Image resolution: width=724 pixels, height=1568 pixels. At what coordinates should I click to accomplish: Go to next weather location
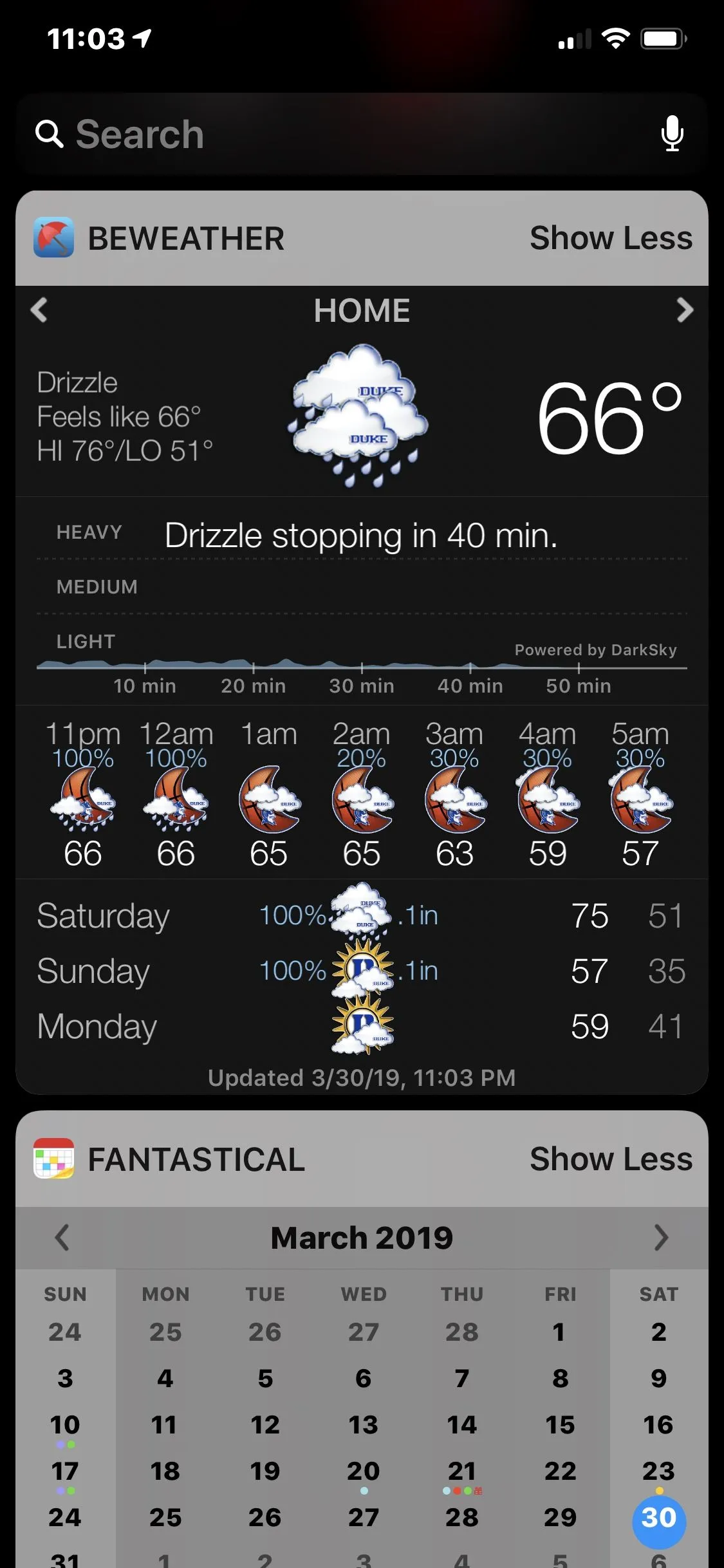[685, 310]
